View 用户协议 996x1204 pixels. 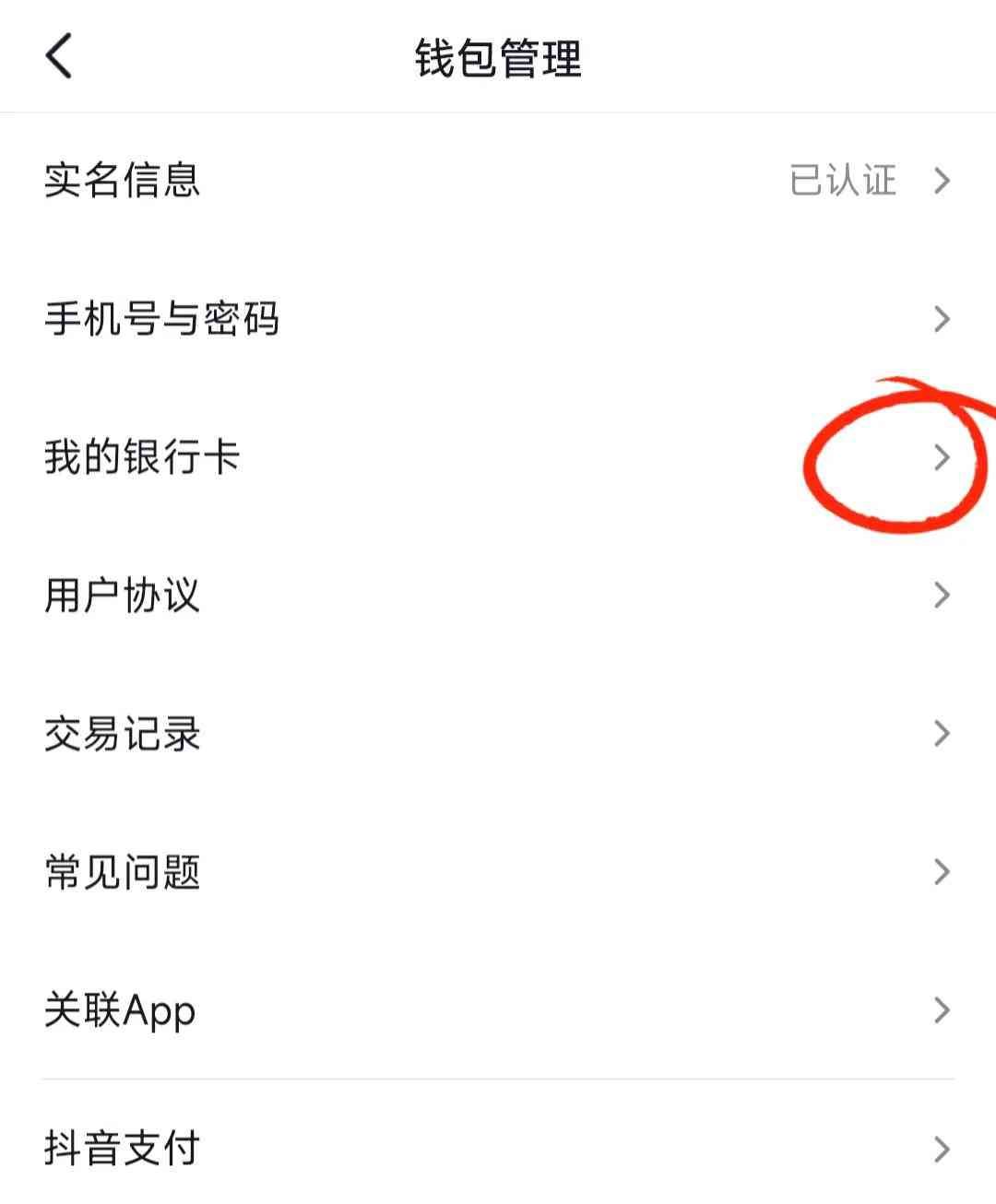pyautogui.click(x=498, y=596)
